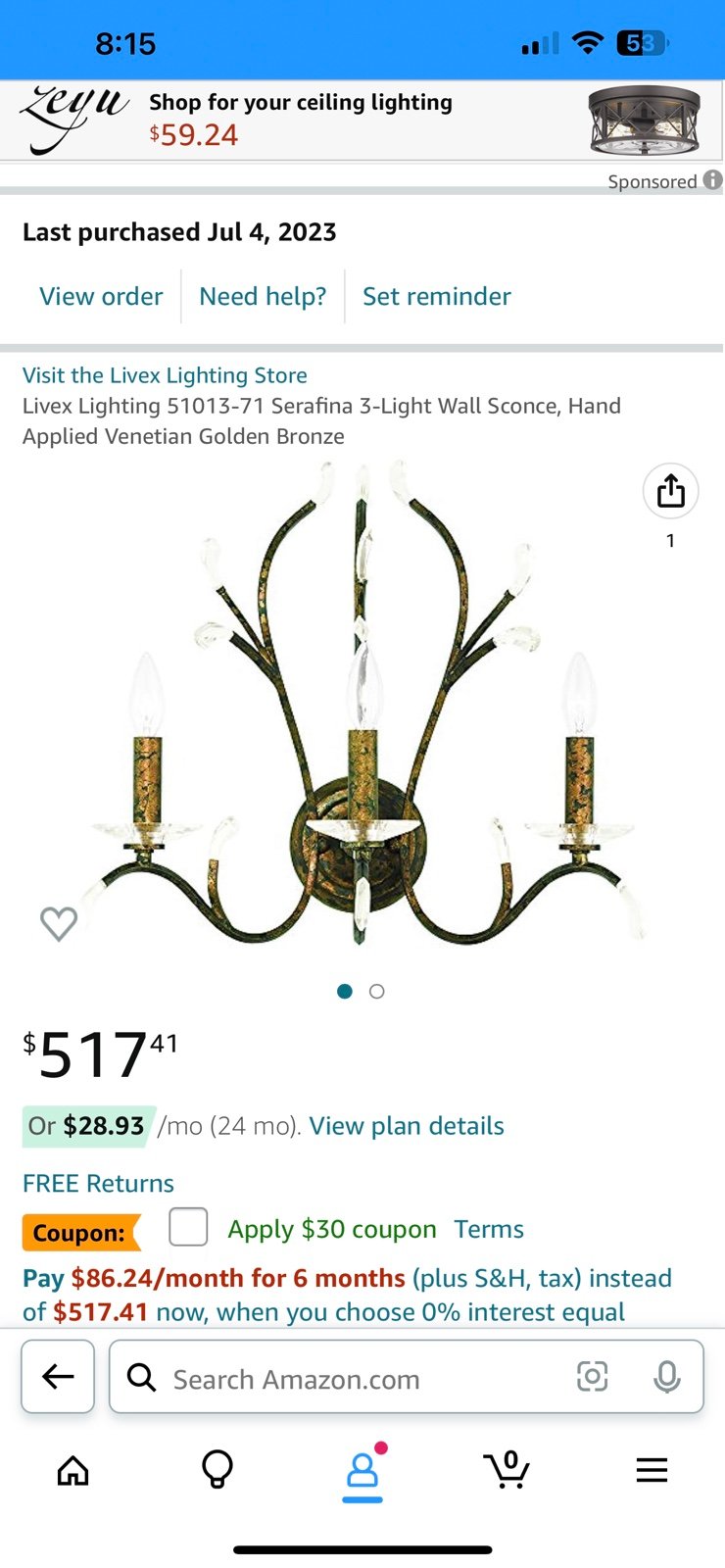Open FREE Returns information
725x1568 pixels.
[98, 1183]
